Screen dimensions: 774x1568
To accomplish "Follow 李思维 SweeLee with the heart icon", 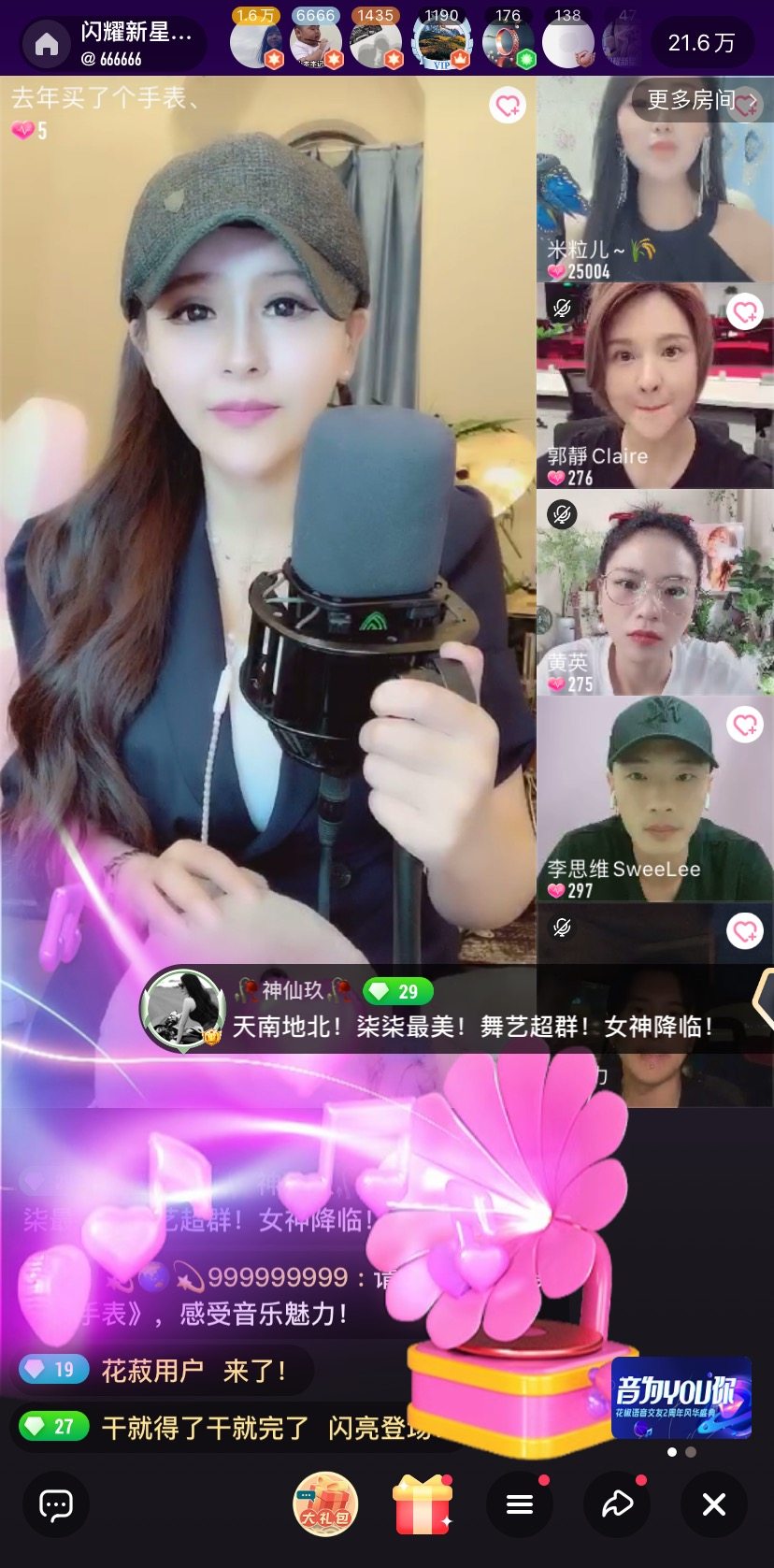I will [x=745, y=724].
